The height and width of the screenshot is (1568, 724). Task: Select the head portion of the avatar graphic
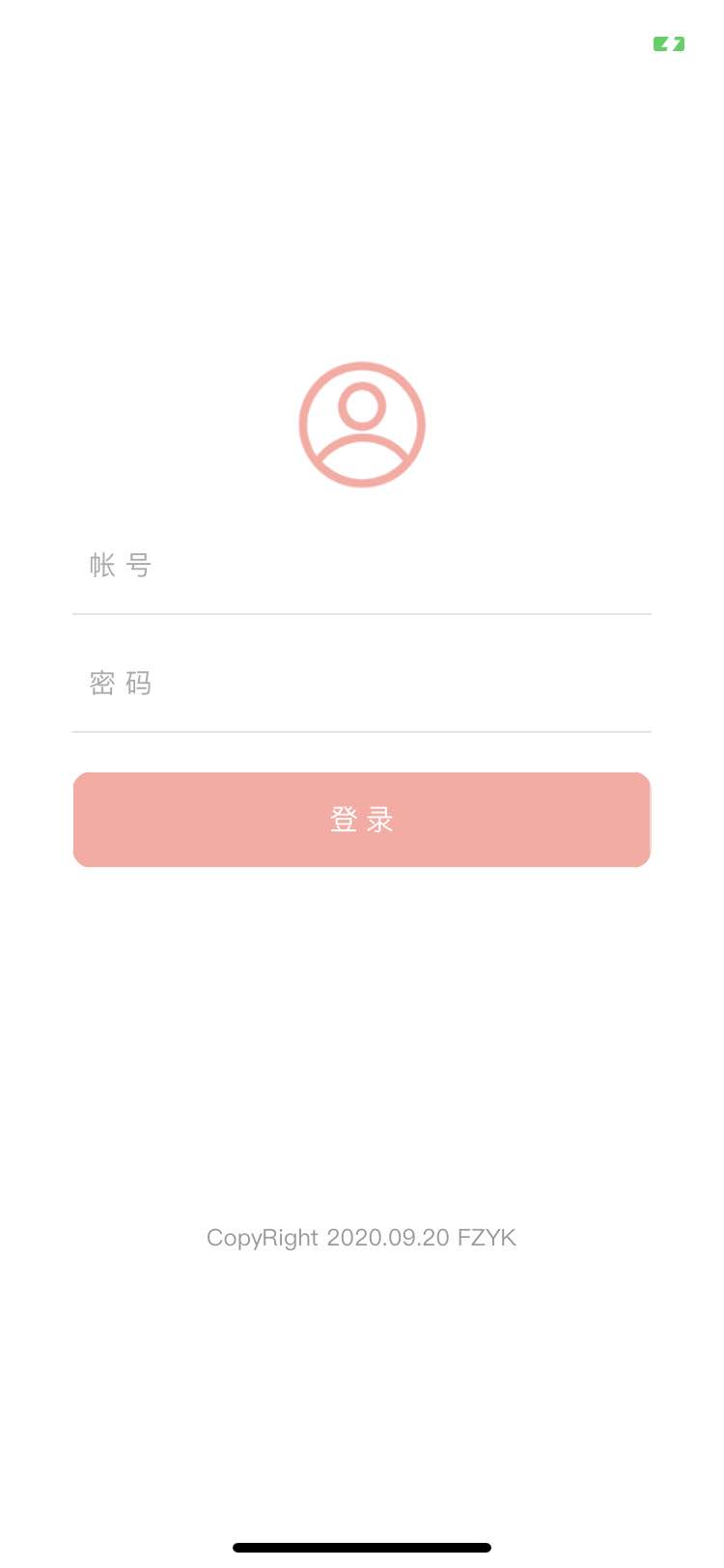coord(362,406)
